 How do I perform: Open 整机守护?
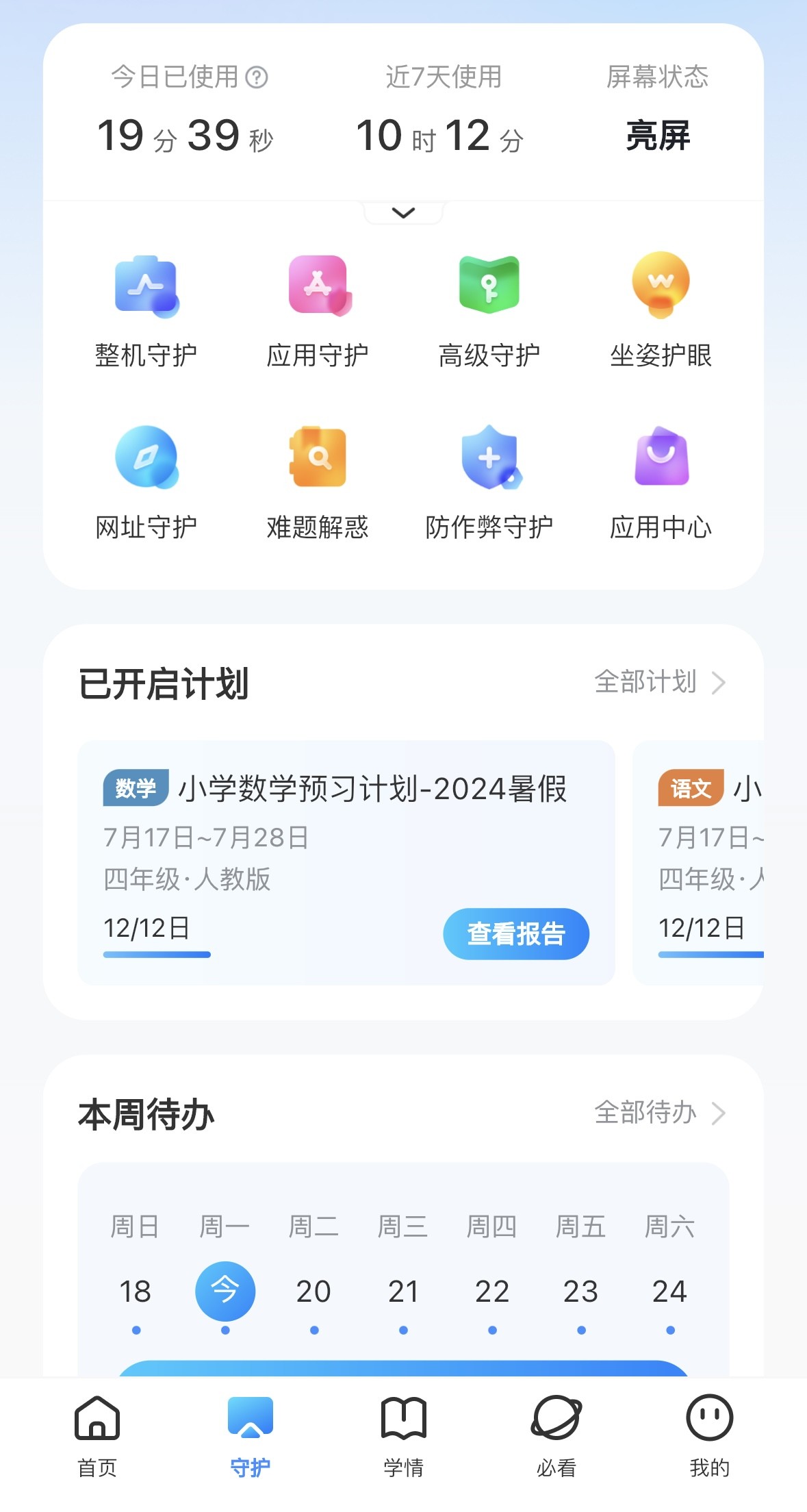pyautogui.click(x=146, y=312)
